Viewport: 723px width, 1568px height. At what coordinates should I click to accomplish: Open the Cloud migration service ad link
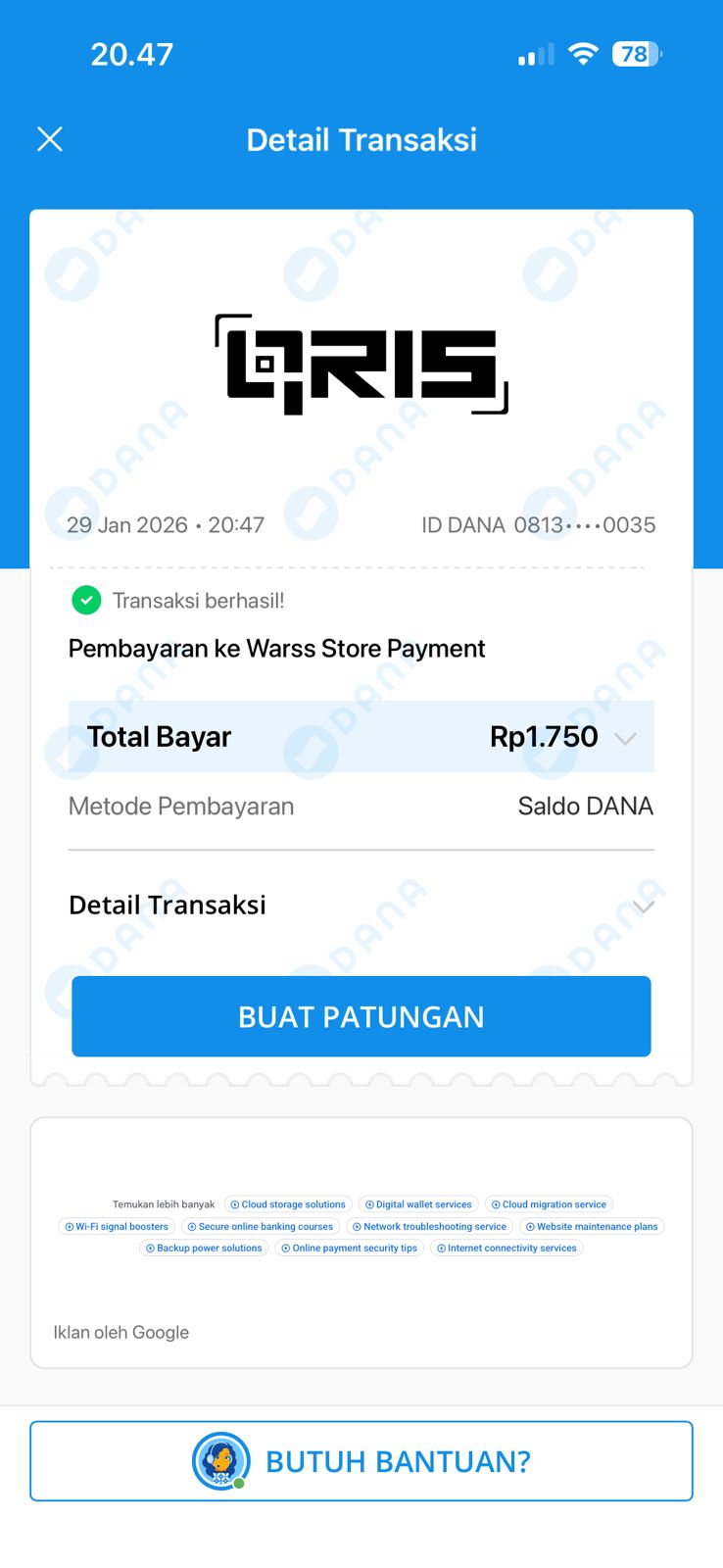click(549, 1204)
